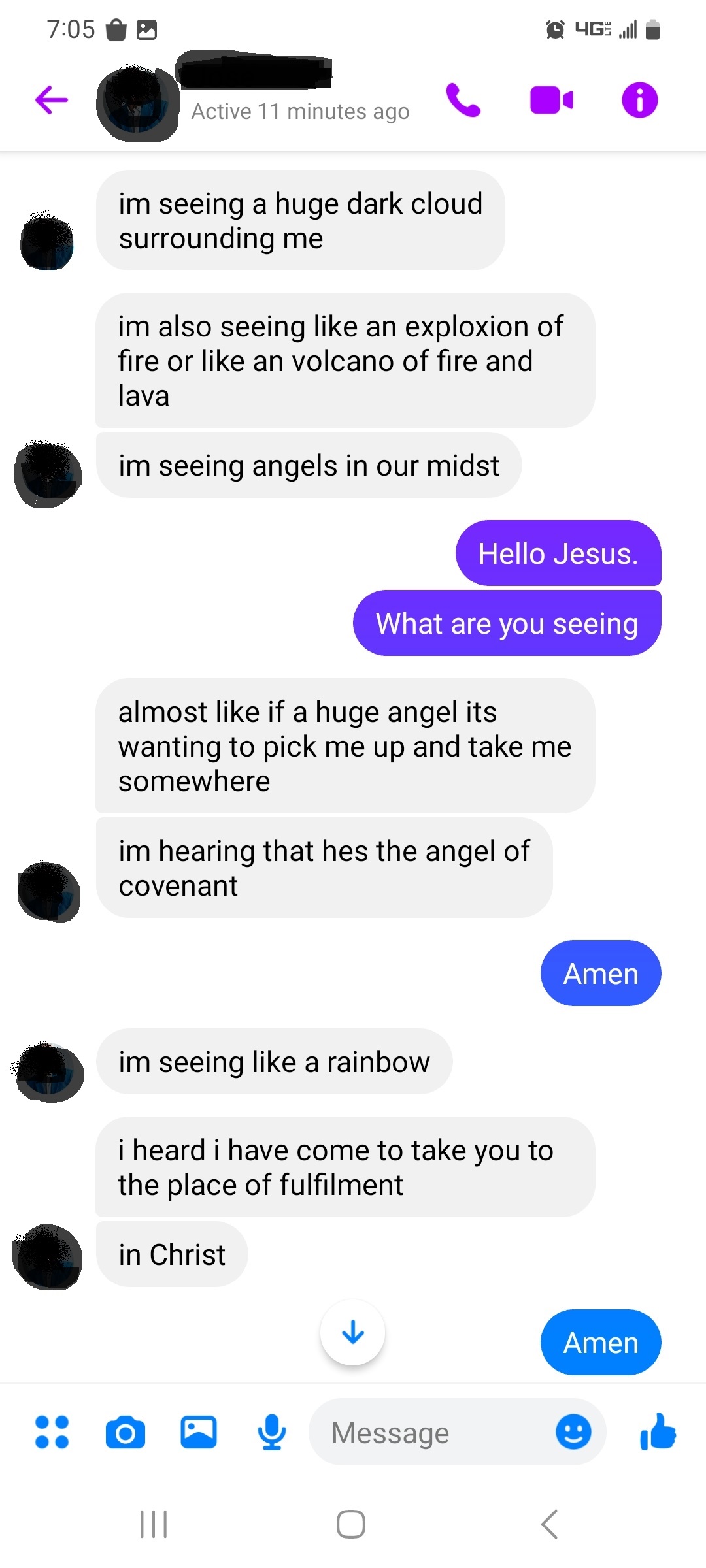Open the camera to take photo
Screen dimensions: 706x1568
click(125, 1433)
